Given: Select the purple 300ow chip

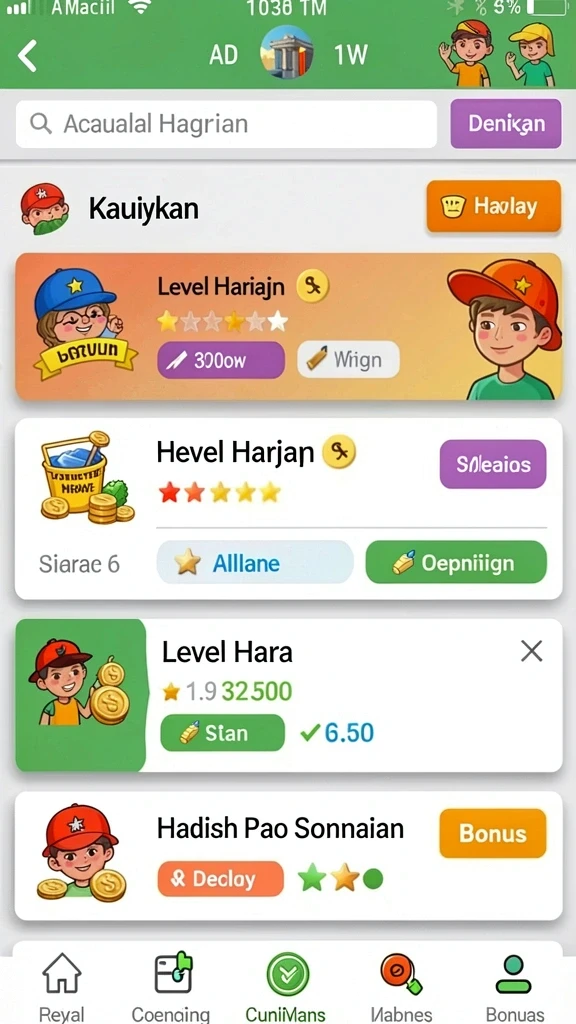Looking at the screenshot, I should tap(221, 360).
